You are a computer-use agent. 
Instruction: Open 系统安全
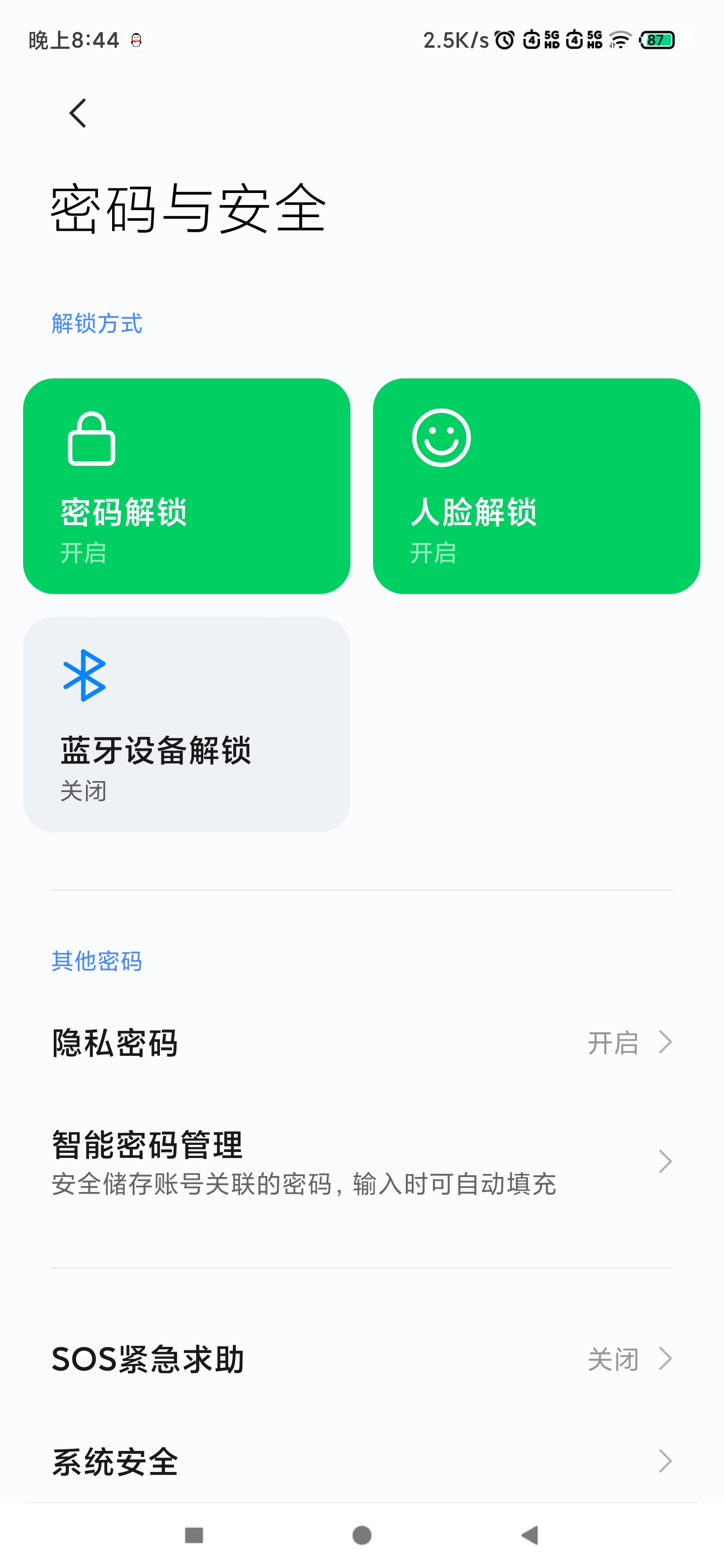(361, 1461)
